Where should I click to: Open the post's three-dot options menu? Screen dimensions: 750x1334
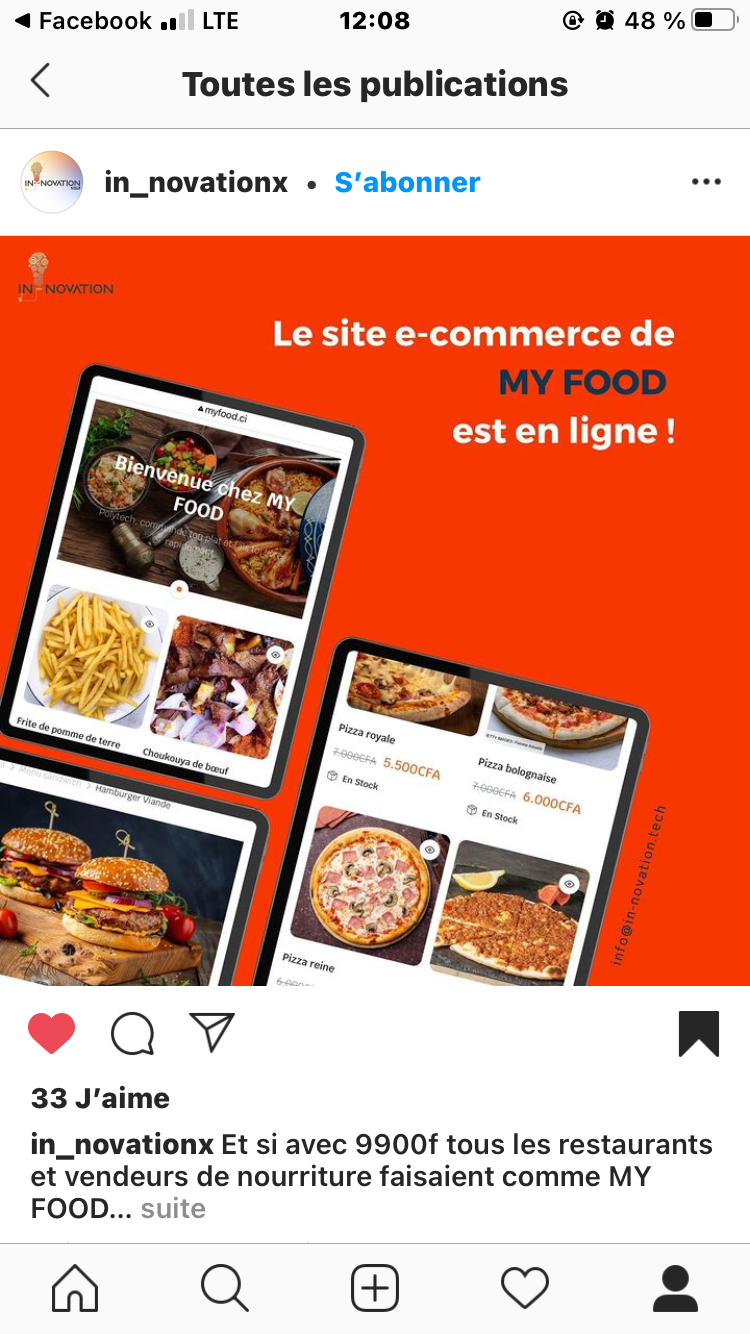pos(706,182)
